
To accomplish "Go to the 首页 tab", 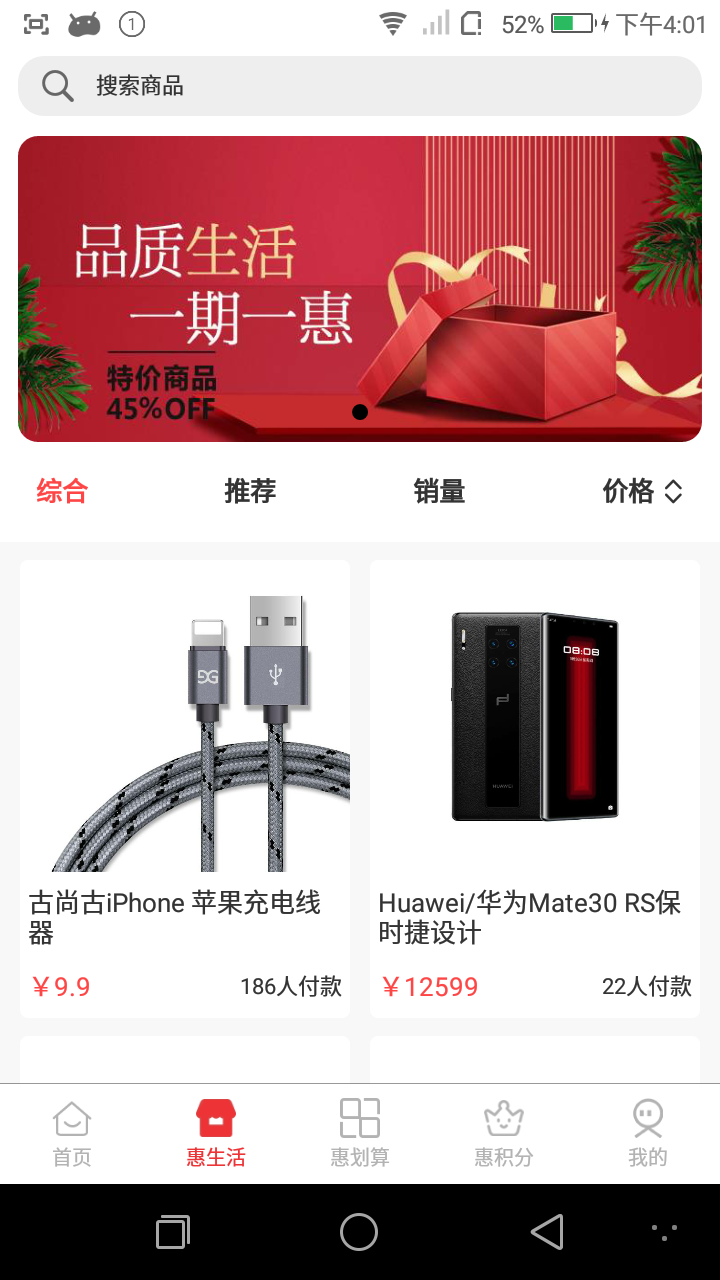I will (x=72, y=1133).
